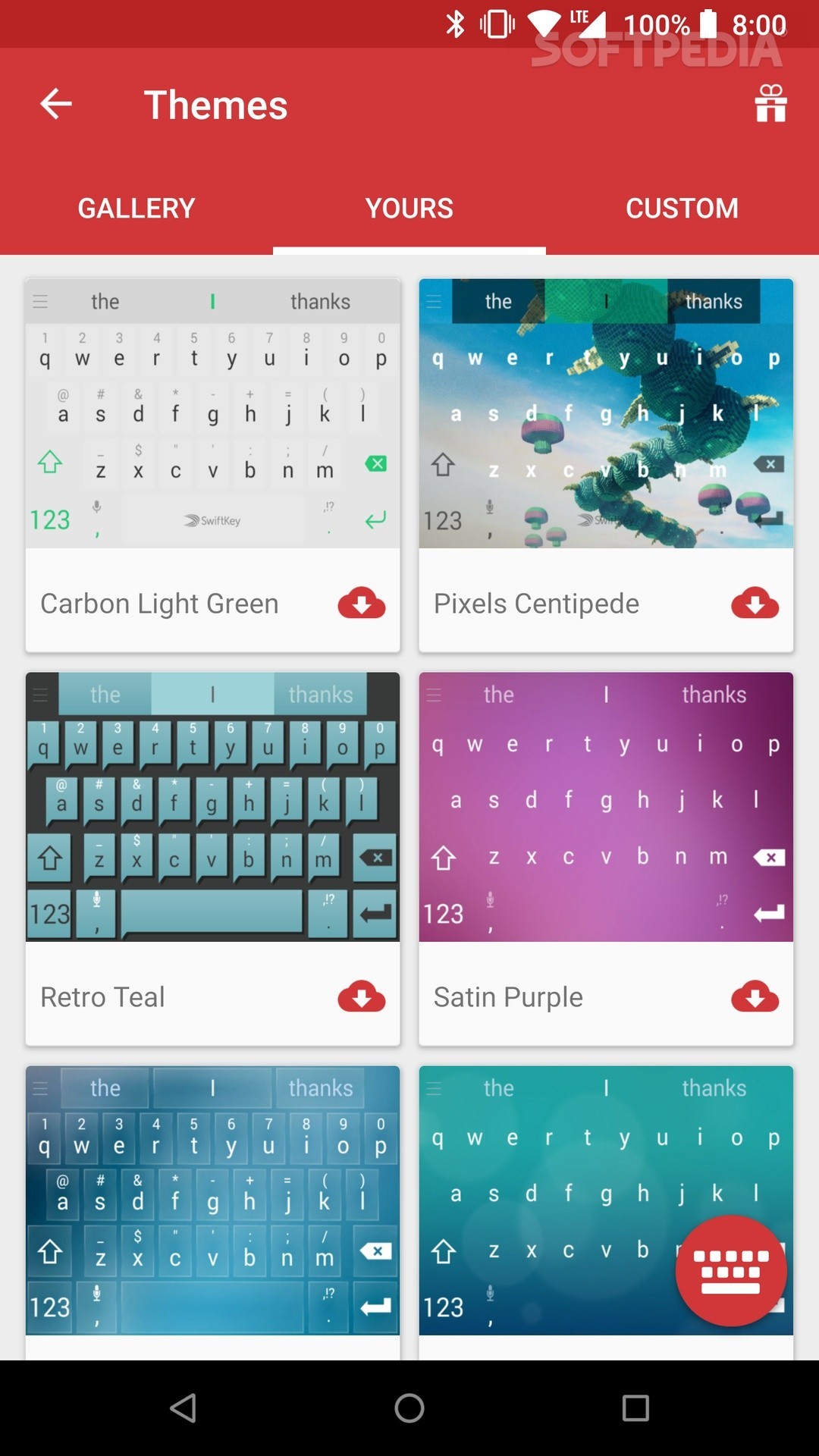Open the gift box icon
Viewport: 819px width, 1456px height.
pyautogui.click(x=770, y=103)
